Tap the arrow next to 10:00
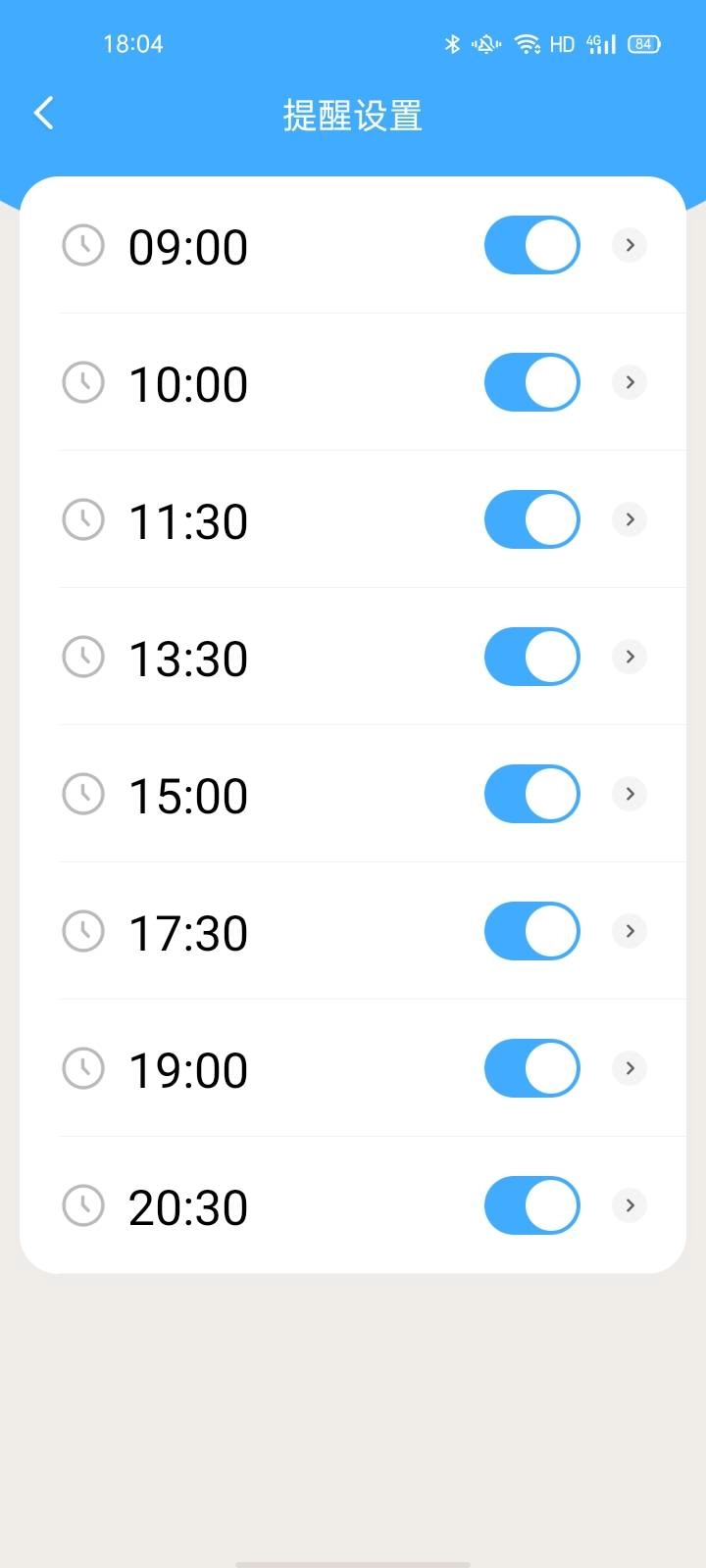This screenshot has height=1568, width=706. (x=630, y=382)
